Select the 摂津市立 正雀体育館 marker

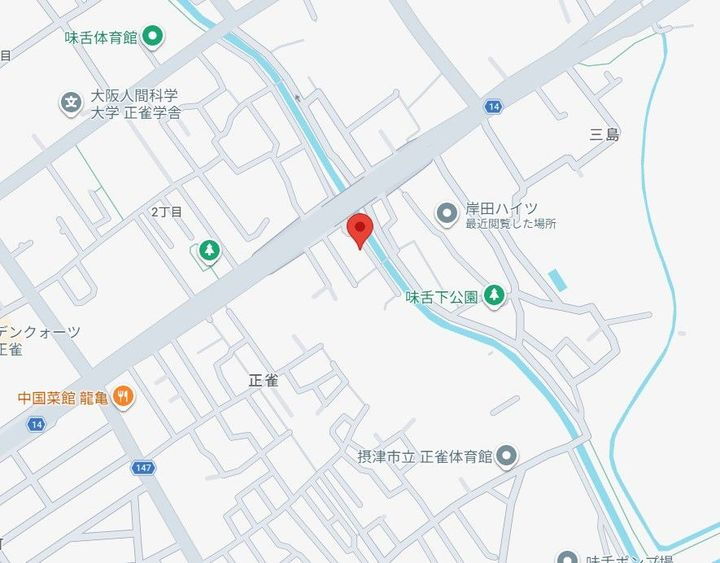click(x=506, y=457)
